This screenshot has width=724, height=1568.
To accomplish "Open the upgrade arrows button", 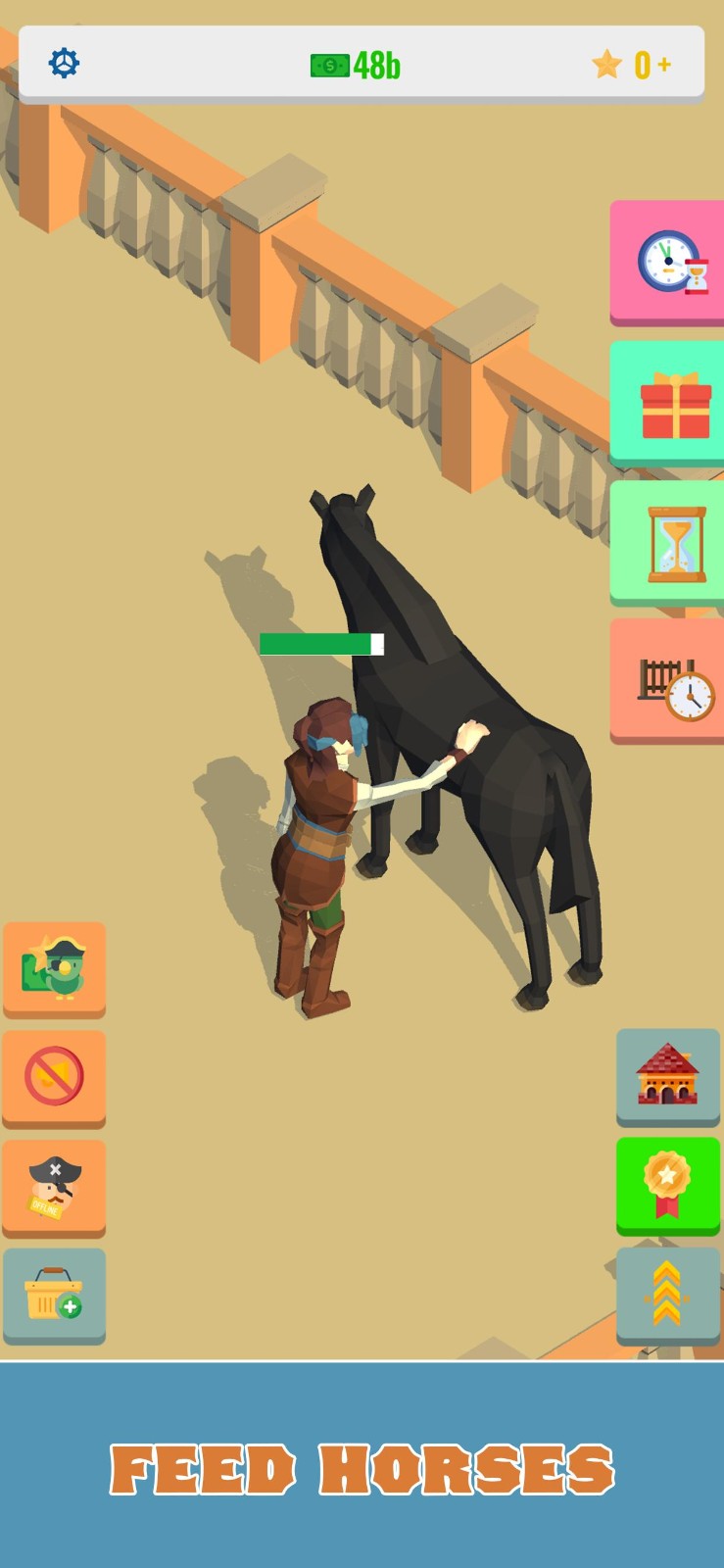I will tap(668, 1295).
